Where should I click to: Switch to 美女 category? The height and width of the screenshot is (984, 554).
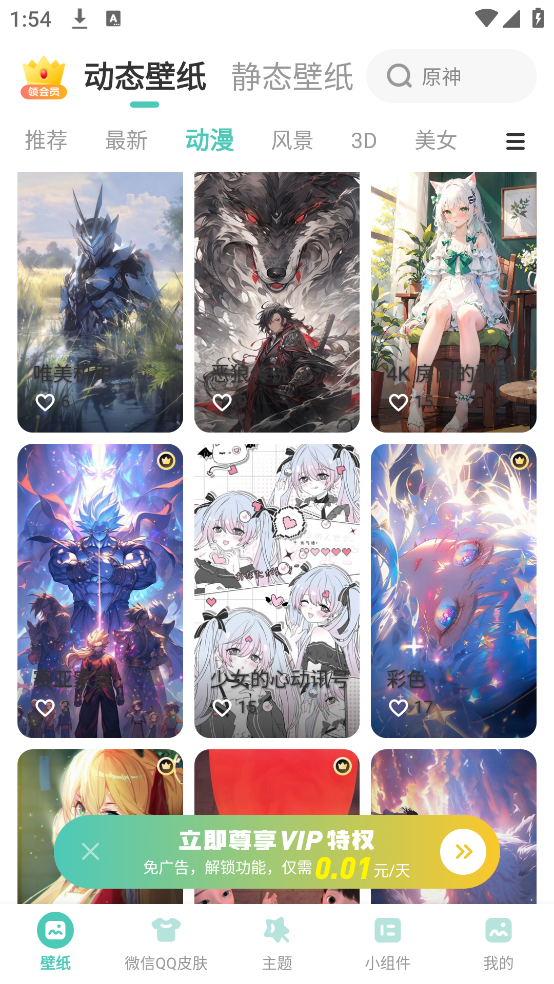(435, 141)
